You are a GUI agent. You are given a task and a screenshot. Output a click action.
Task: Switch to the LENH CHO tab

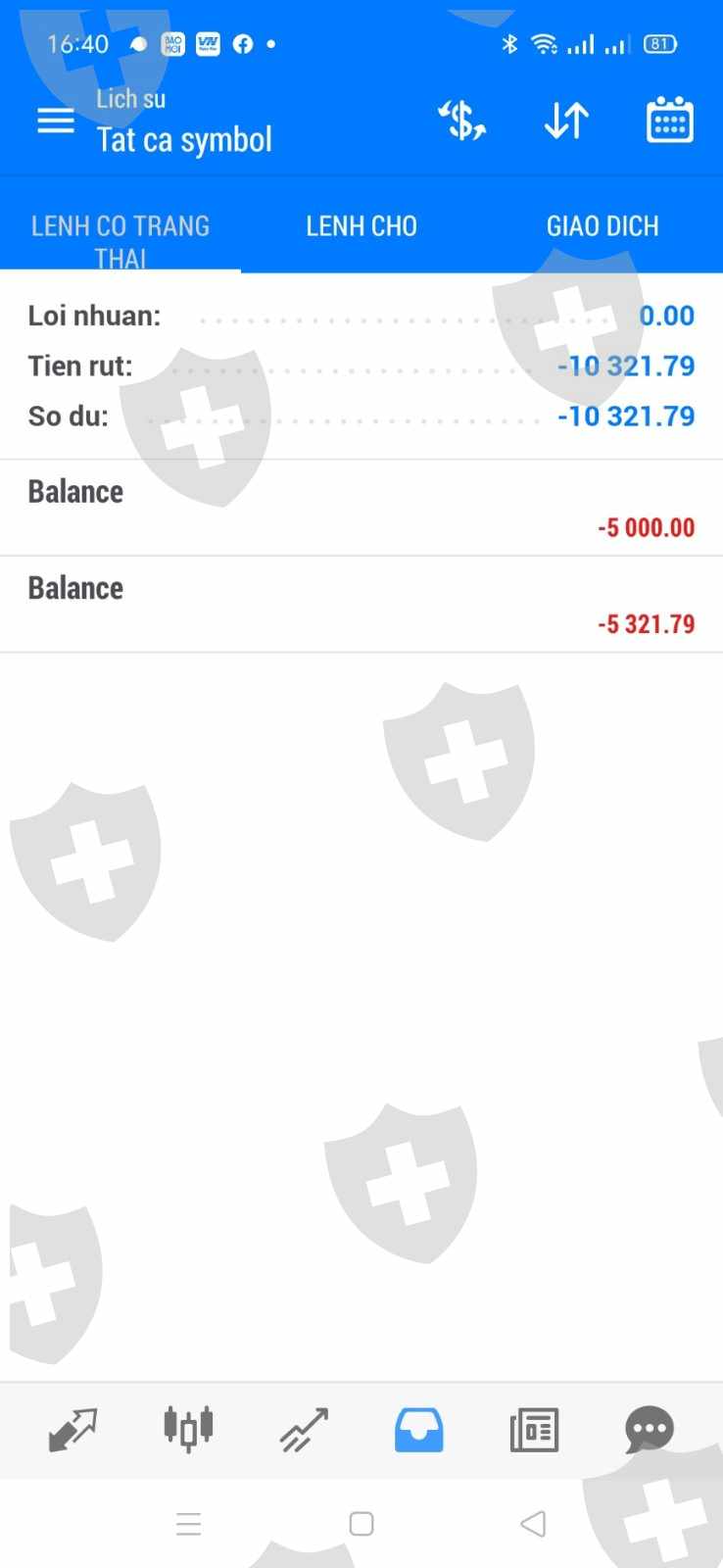click(x=361, y=226)
